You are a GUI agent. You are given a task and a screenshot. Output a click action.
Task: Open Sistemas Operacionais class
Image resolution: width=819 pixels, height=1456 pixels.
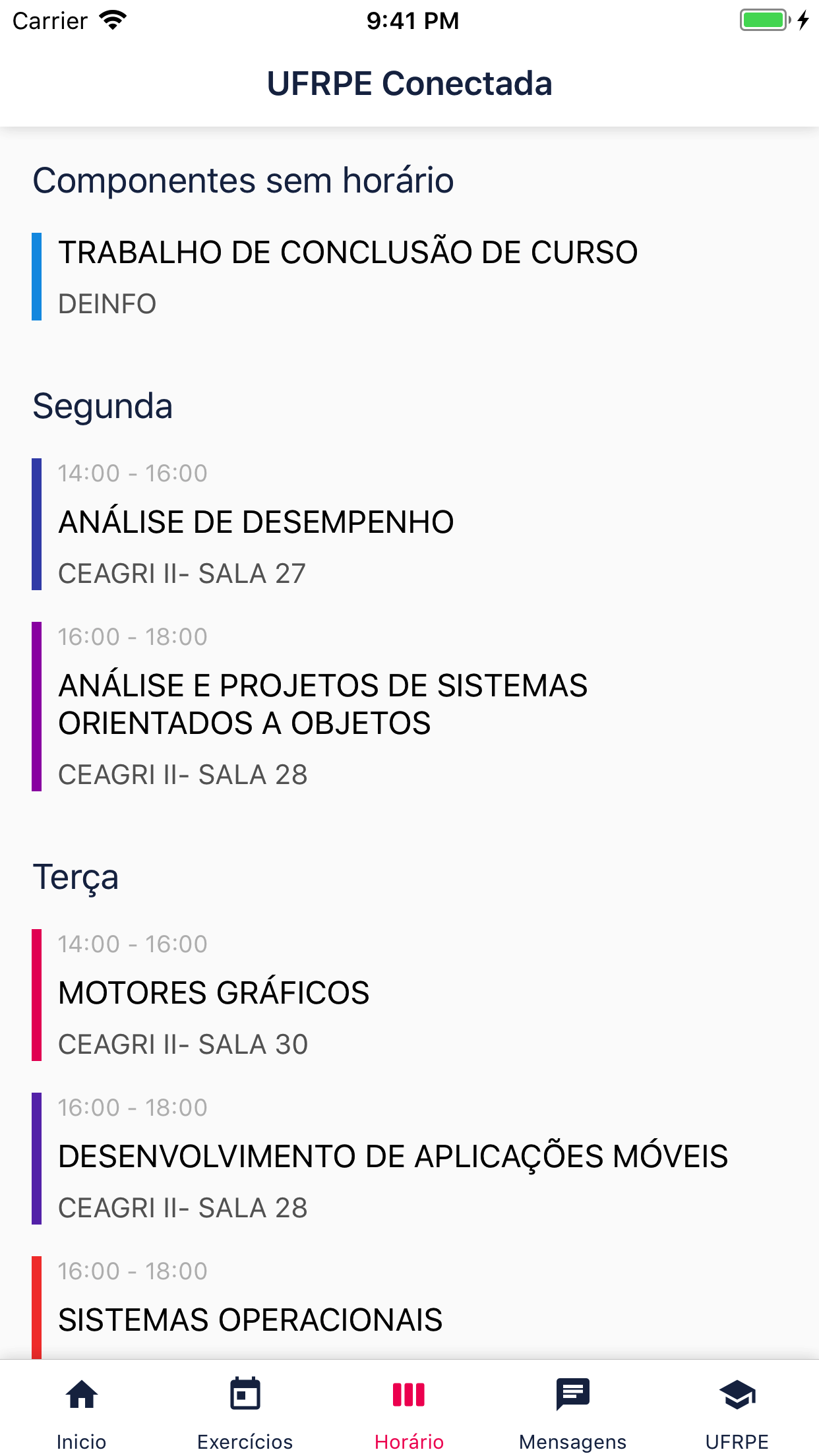tap(409, 1308)
